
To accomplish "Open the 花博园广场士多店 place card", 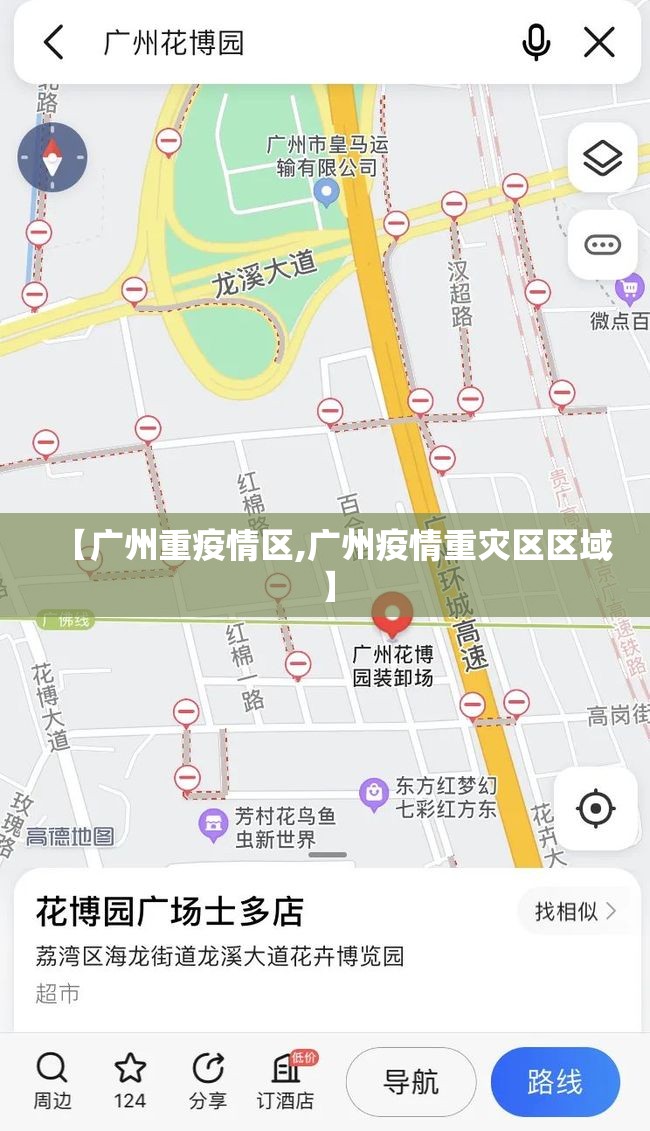I will point(170,912).
